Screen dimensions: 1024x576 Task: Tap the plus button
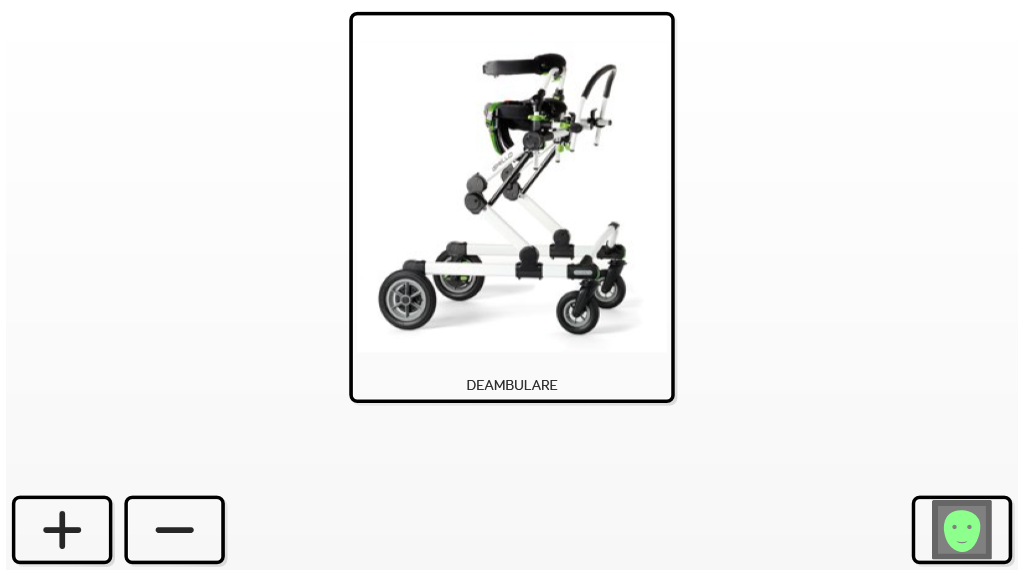point(62,530)
